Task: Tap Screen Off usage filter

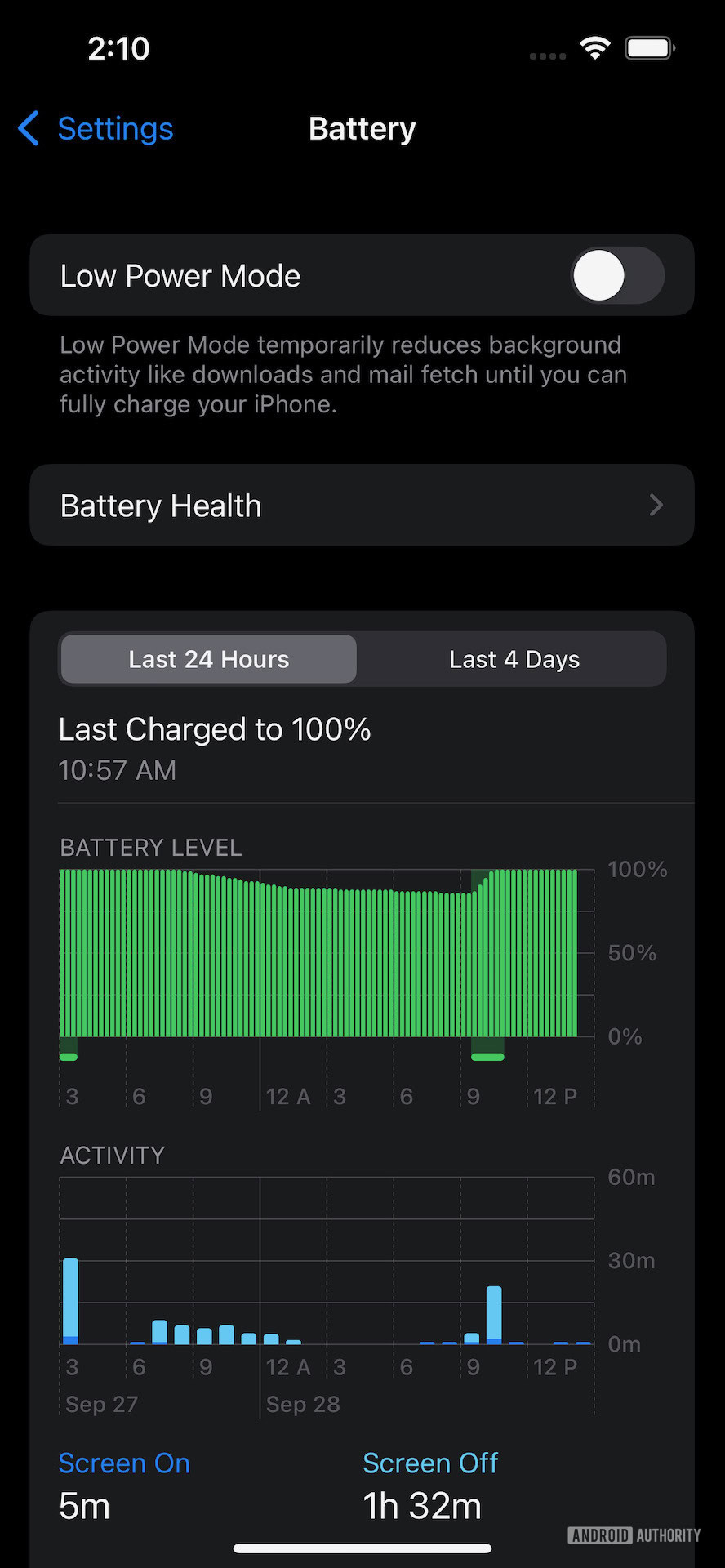Action: [x=429, y=1463]
